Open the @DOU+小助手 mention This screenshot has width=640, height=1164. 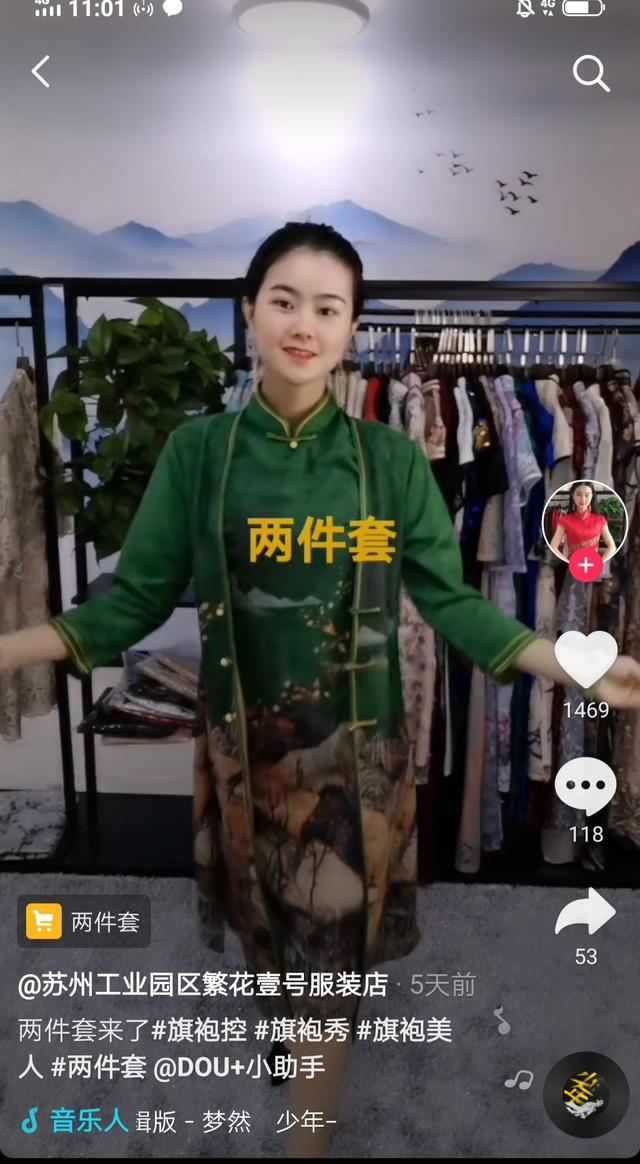coord(239,1067)
